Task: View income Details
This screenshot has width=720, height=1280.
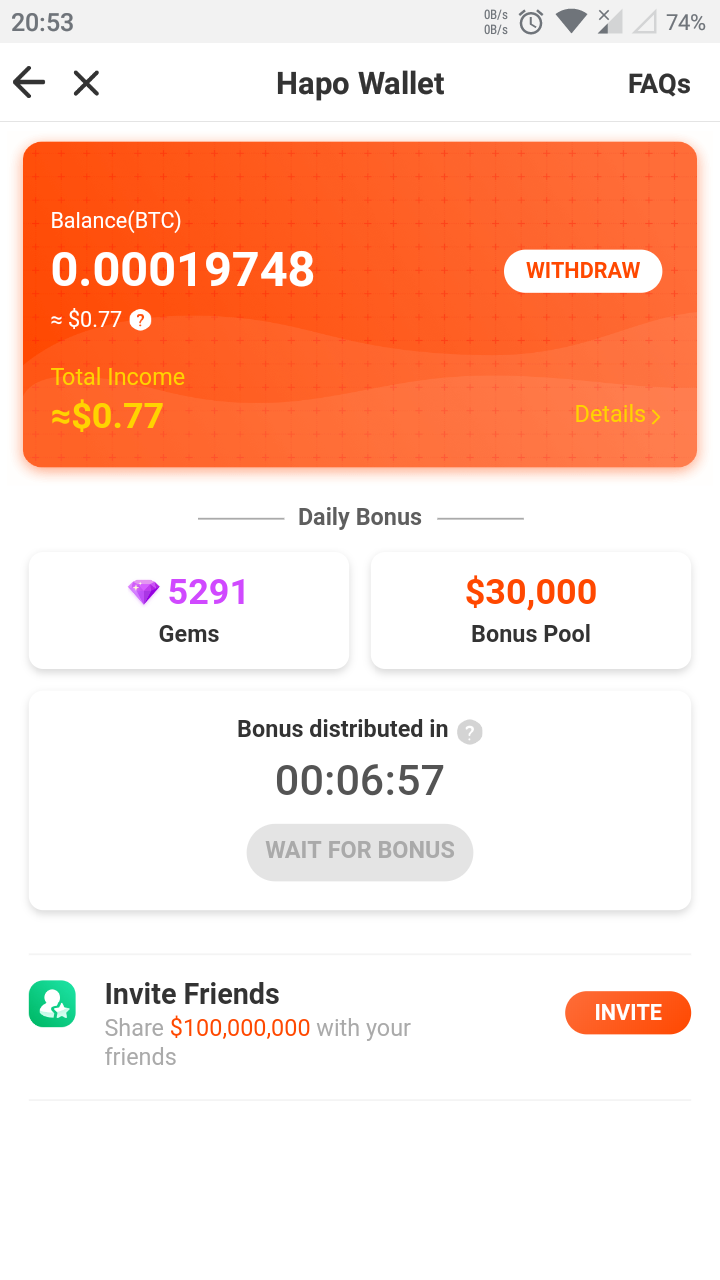Action: (617, 414)
